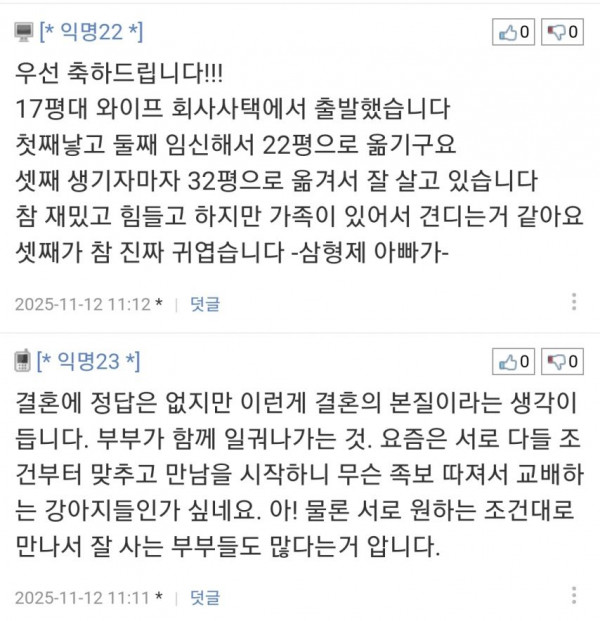This screenshot has height=621, width=600.
Task: Upvote the comment by 익명23
Action: (x=515, y=360)
